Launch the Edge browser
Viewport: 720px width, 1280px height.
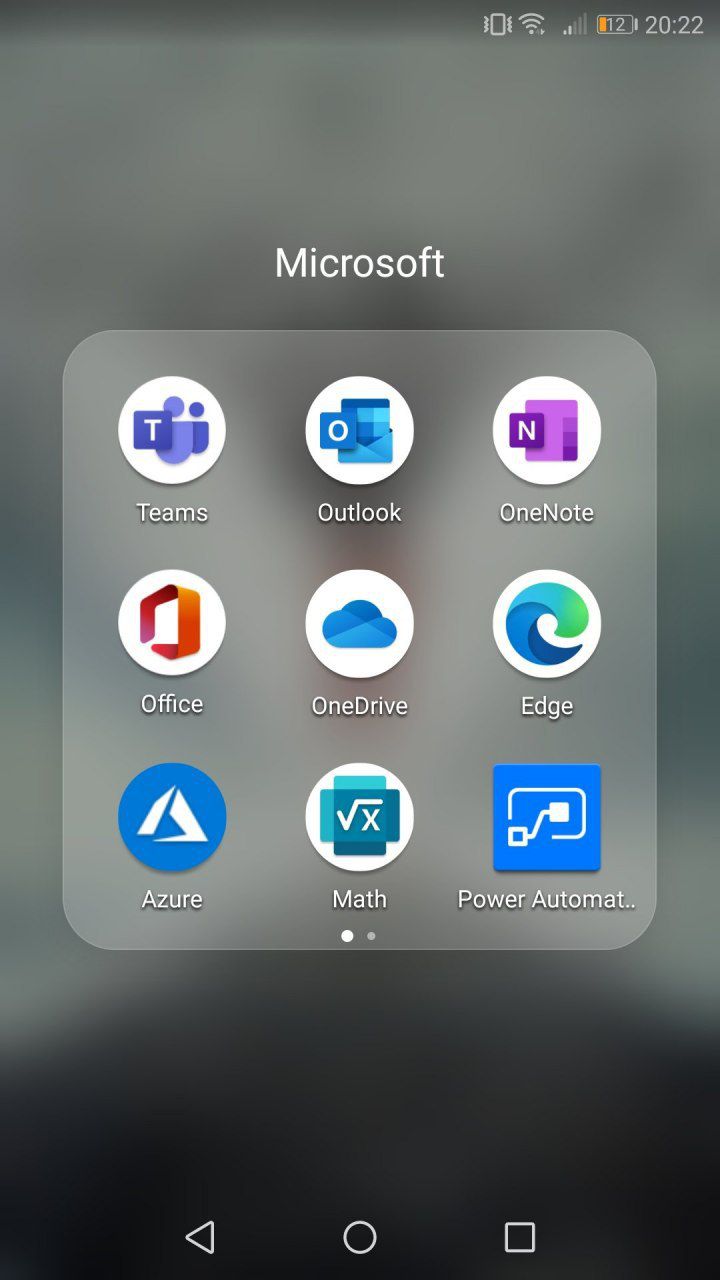click(547, 623)
